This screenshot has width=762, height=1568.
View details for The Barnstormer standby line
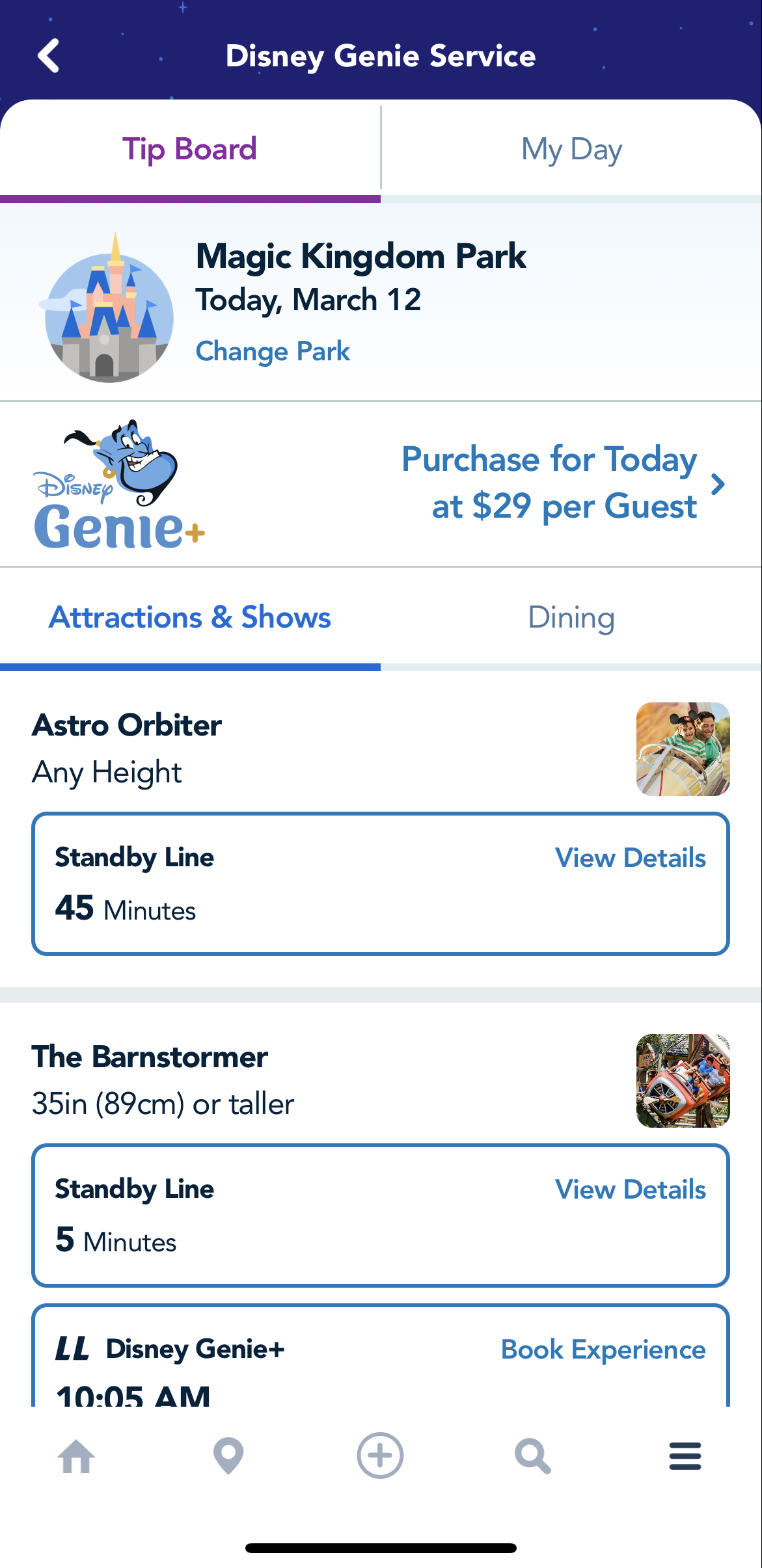[x=630, y=1189]
